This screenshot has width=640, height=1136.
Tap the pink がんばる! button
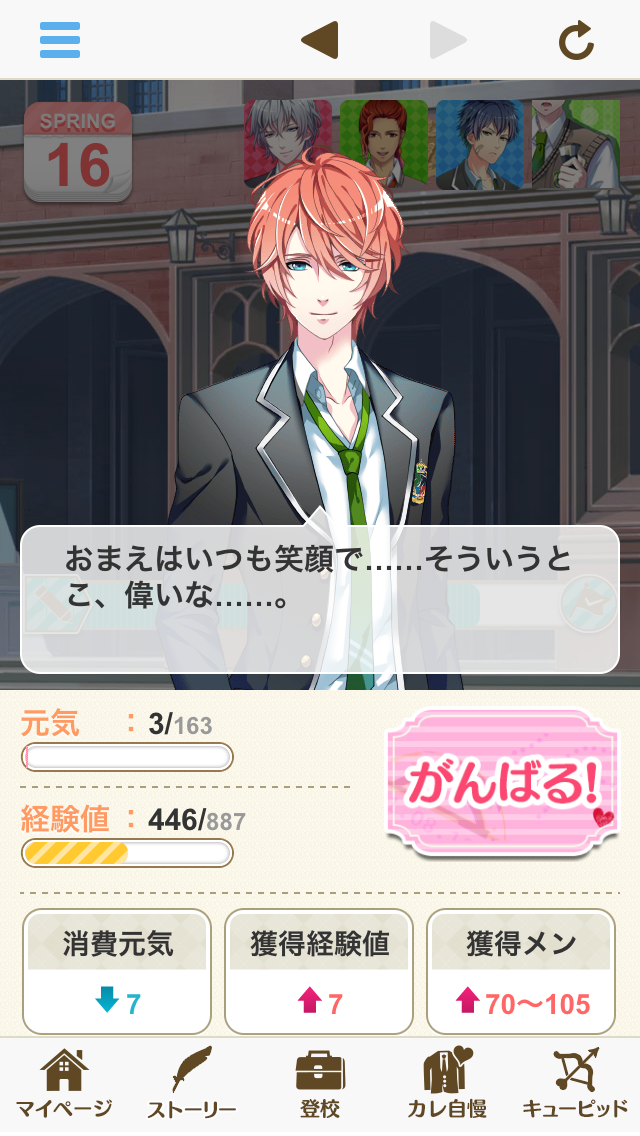503,783
